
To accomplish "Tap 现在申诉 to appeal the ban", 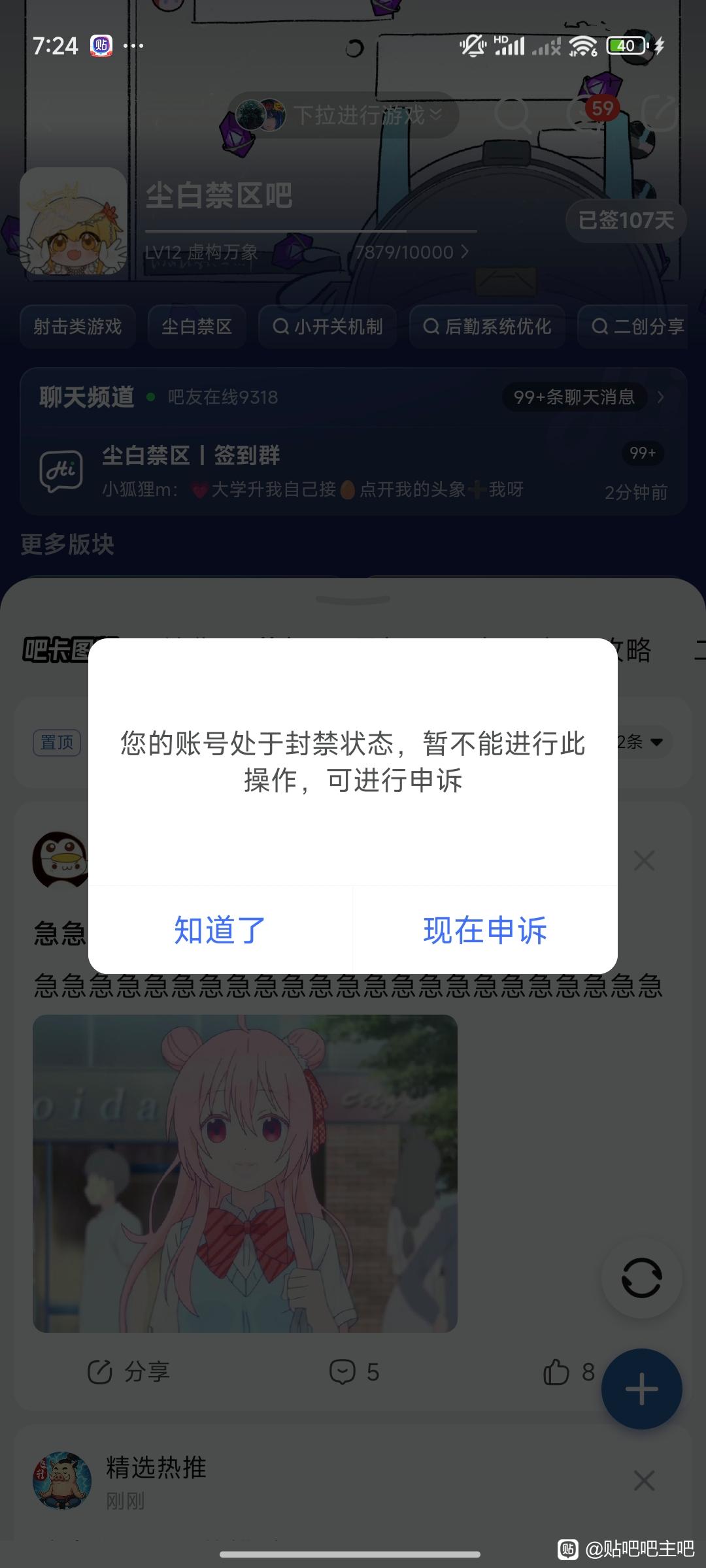I will (485, 930).
